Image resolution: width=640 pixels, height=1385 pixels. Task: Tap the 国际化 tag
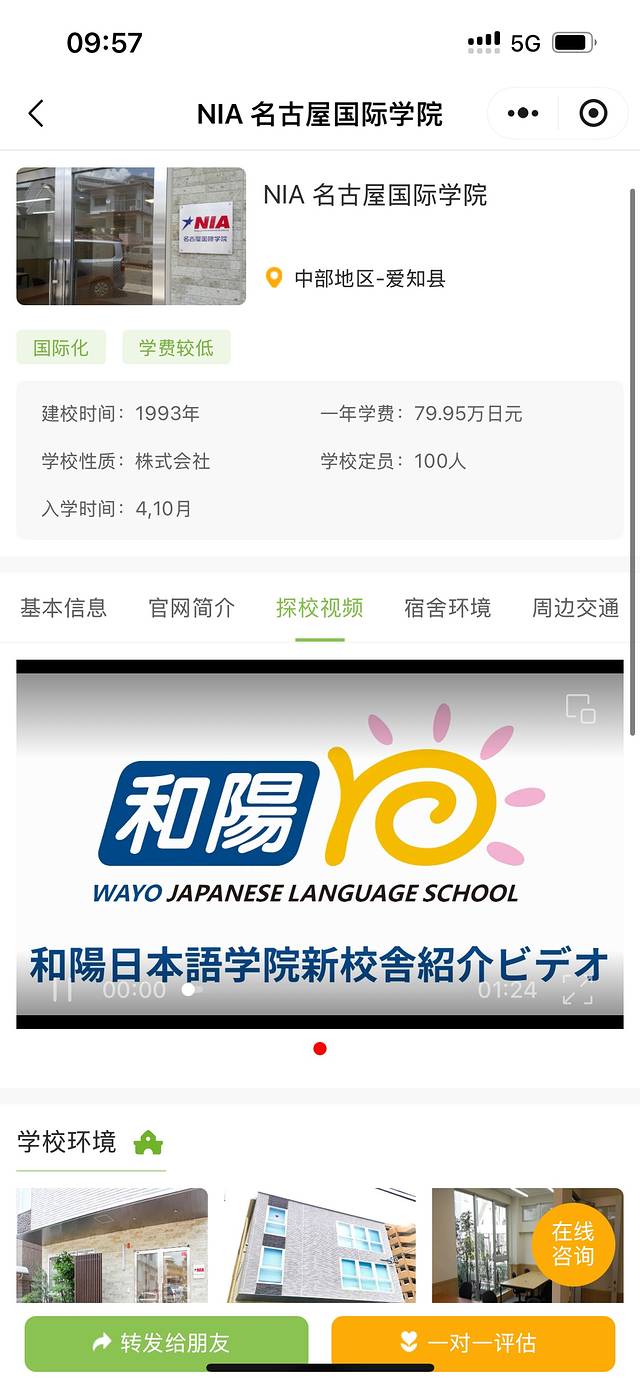(61, 348)
